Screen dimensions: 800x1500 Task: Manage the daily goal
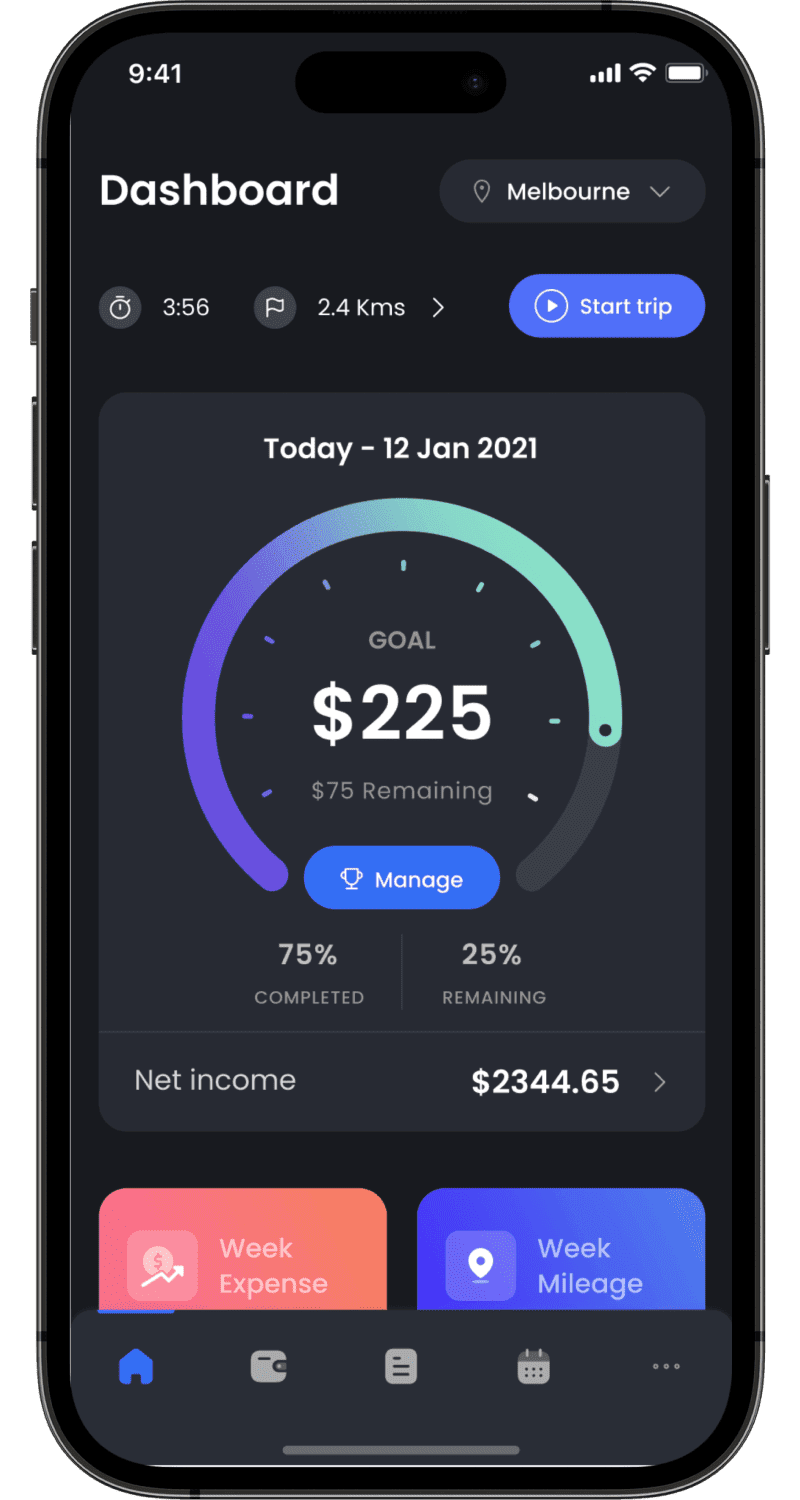[401, 879]
